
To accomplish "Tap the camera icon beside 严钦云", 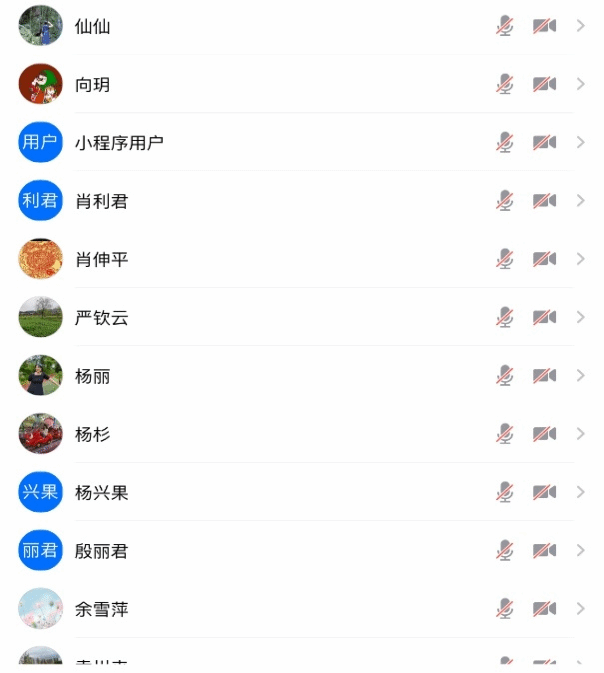I will pyautogui.click(x=544, y=317).
